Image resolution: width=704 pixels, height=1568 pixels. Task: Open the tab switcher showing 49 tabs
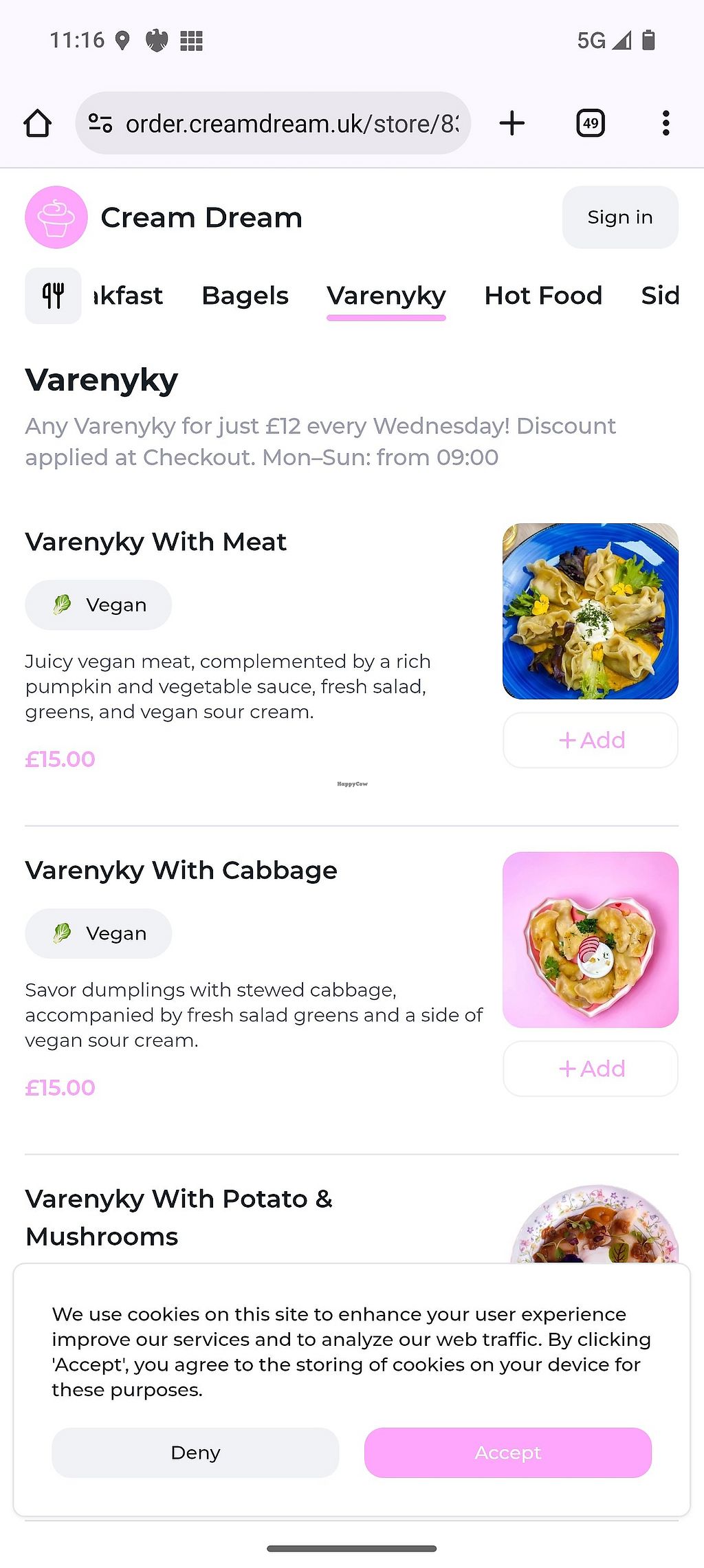tap(590, 124)
